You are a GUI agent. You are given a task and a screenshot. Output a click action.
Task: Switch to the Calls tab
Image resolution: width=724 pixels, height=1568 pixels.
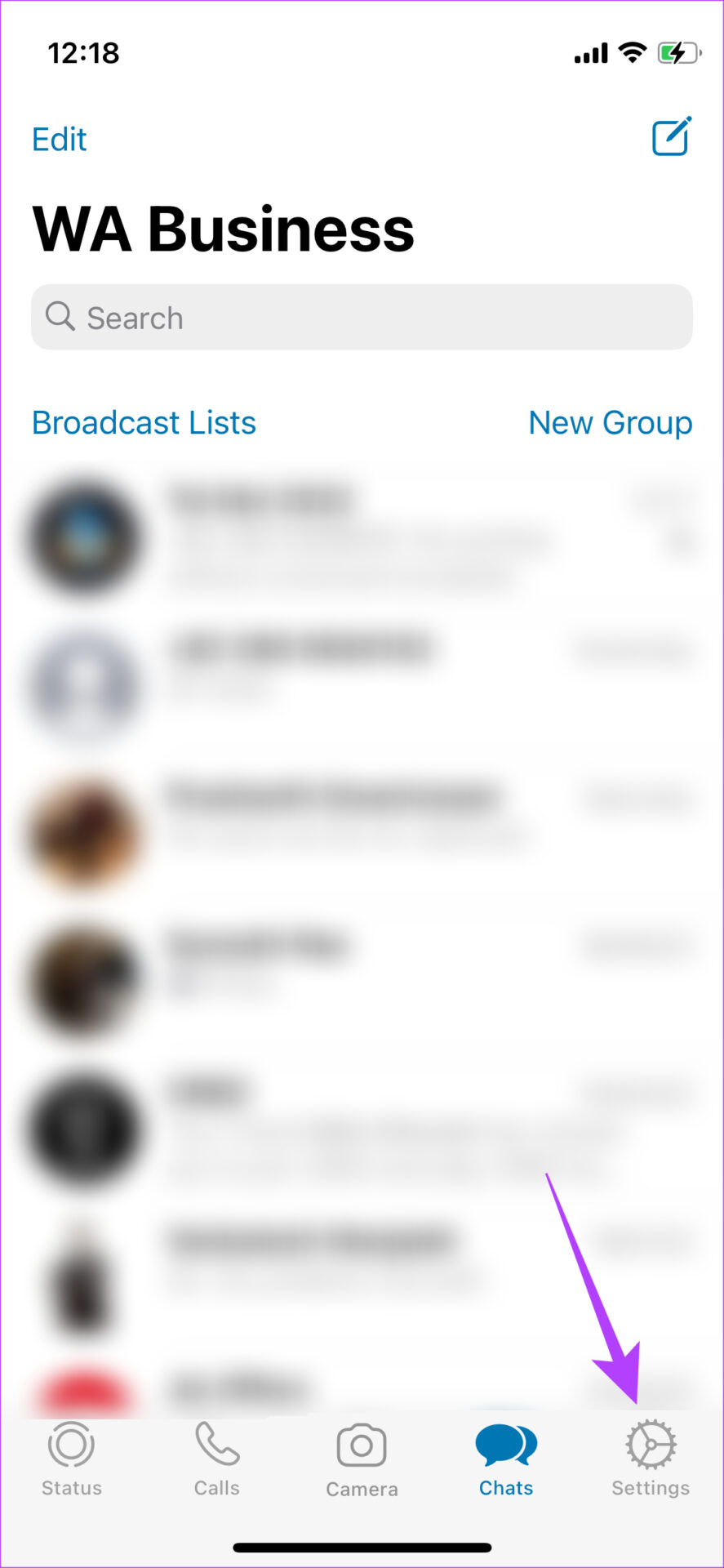click(217, 1459)
